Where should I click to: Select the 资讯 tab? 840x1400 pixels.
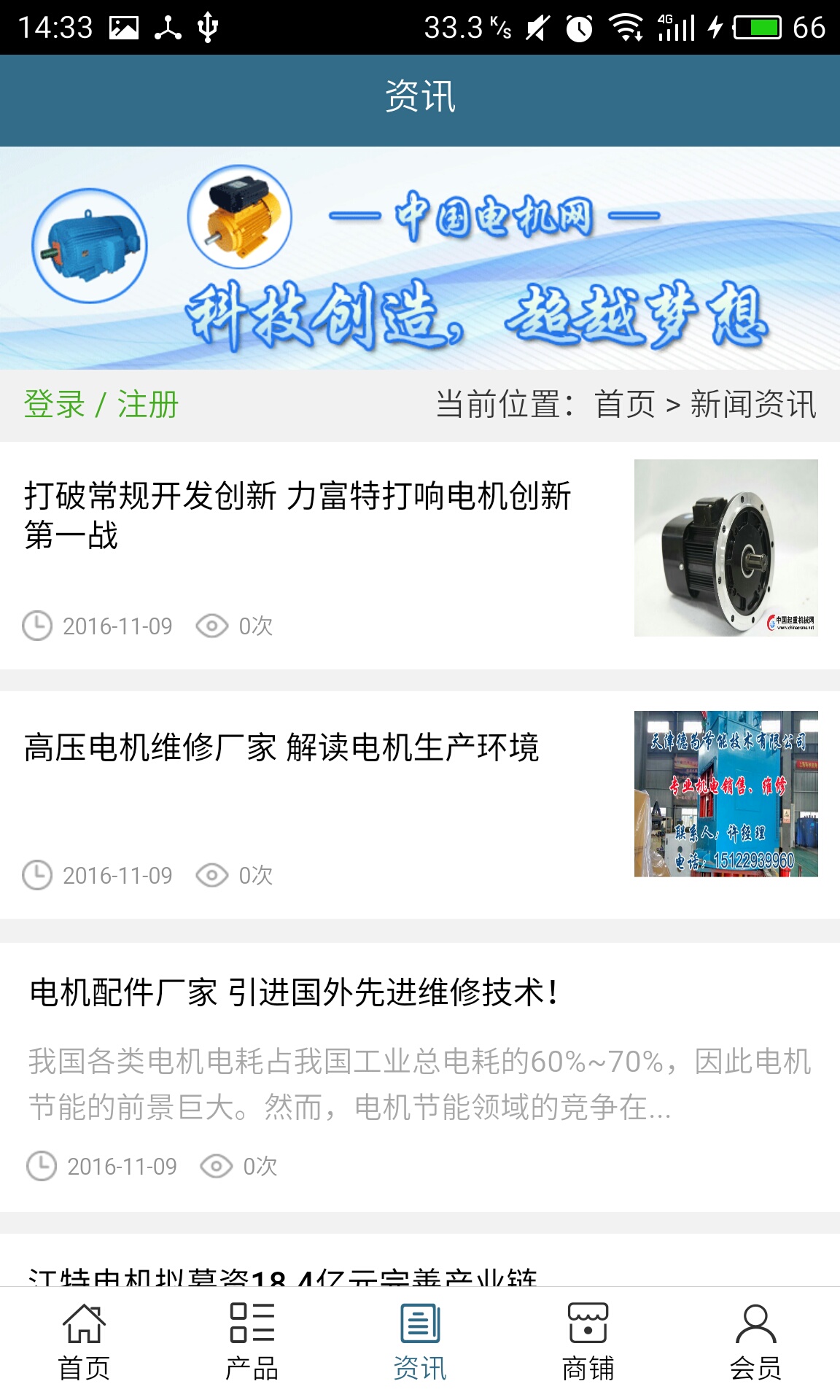tap(420, 1343)
